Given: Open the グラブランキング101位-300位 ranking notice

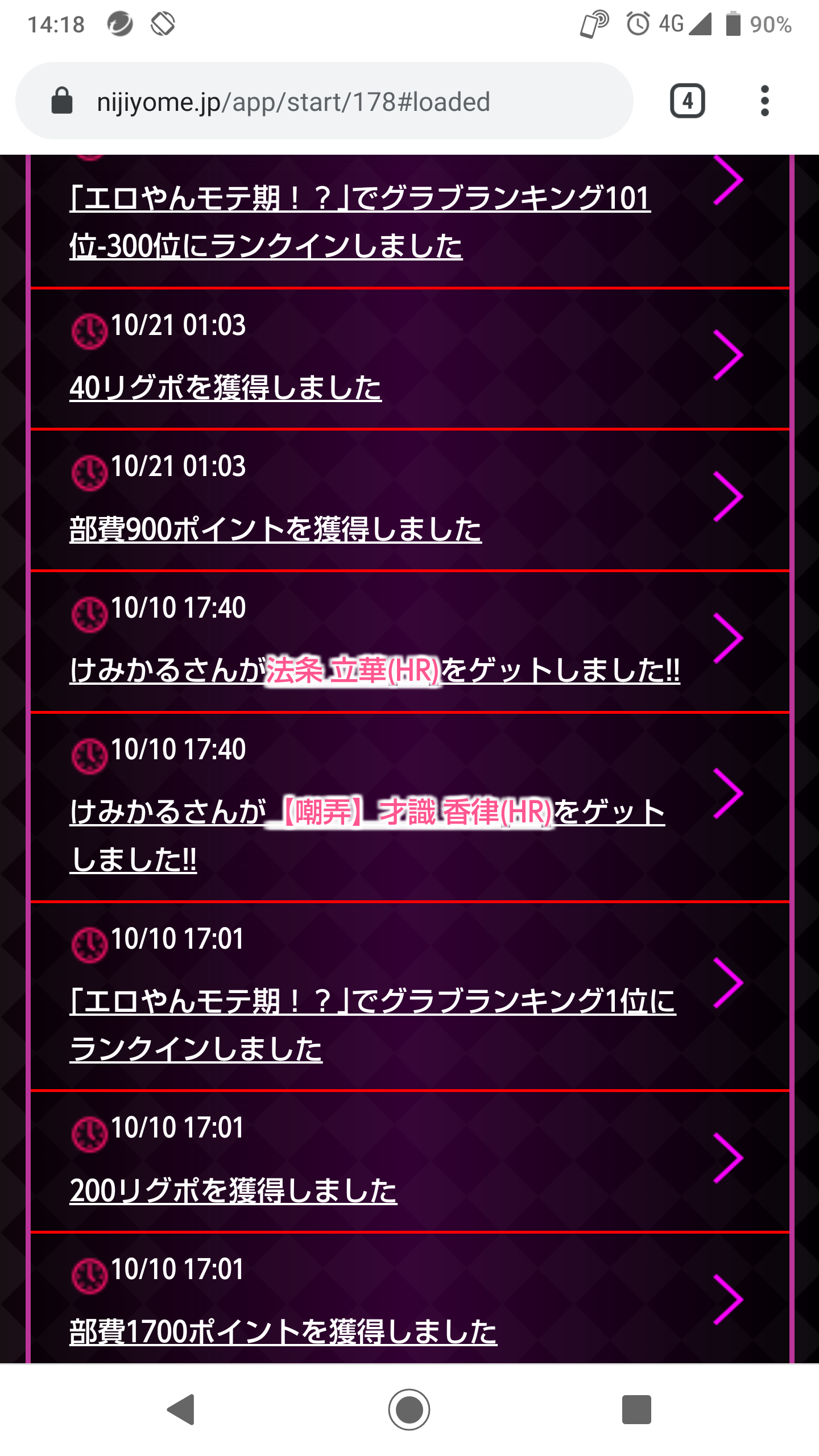Looking at the screenshot, I should click(359, 222).
